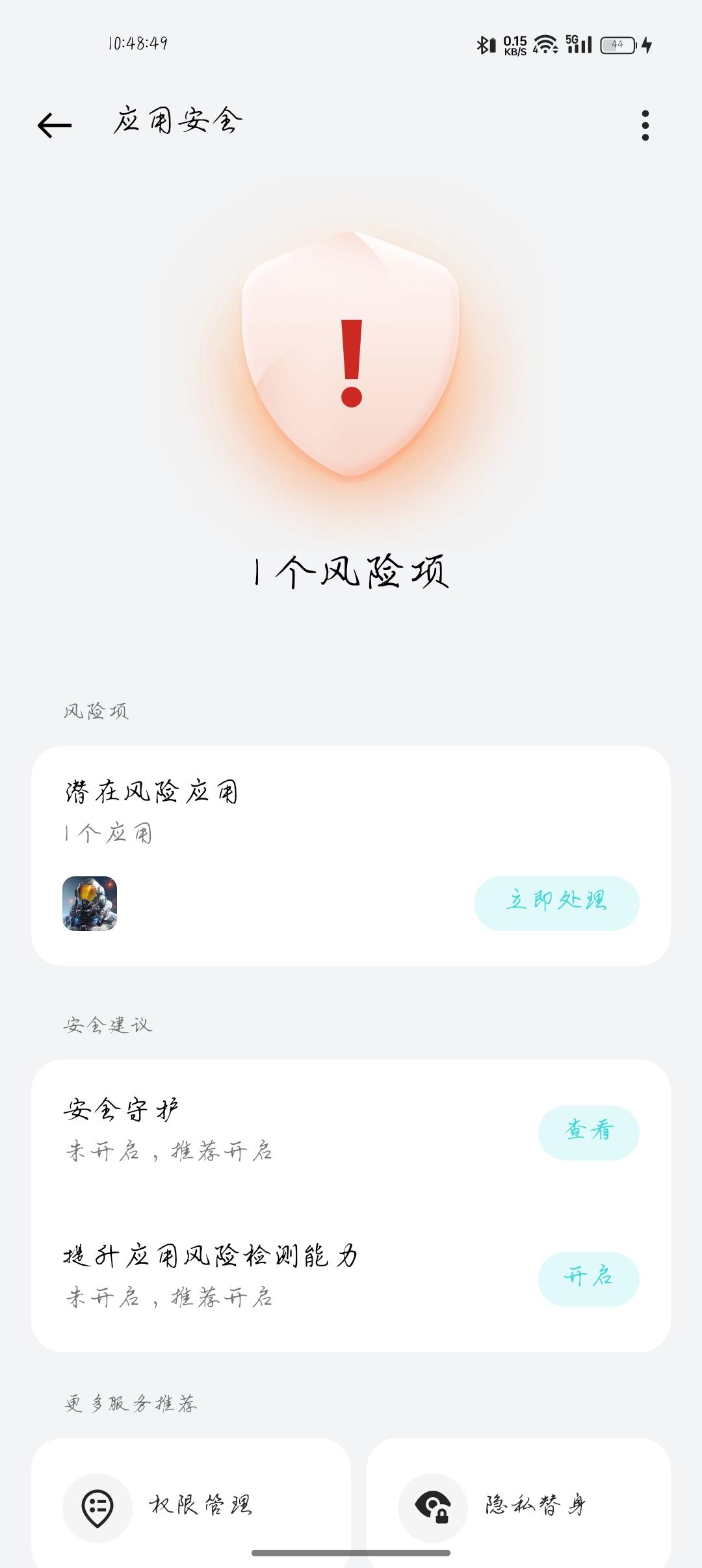
Task: Turn on 安全守护 protection
Action: (589, 1131)
